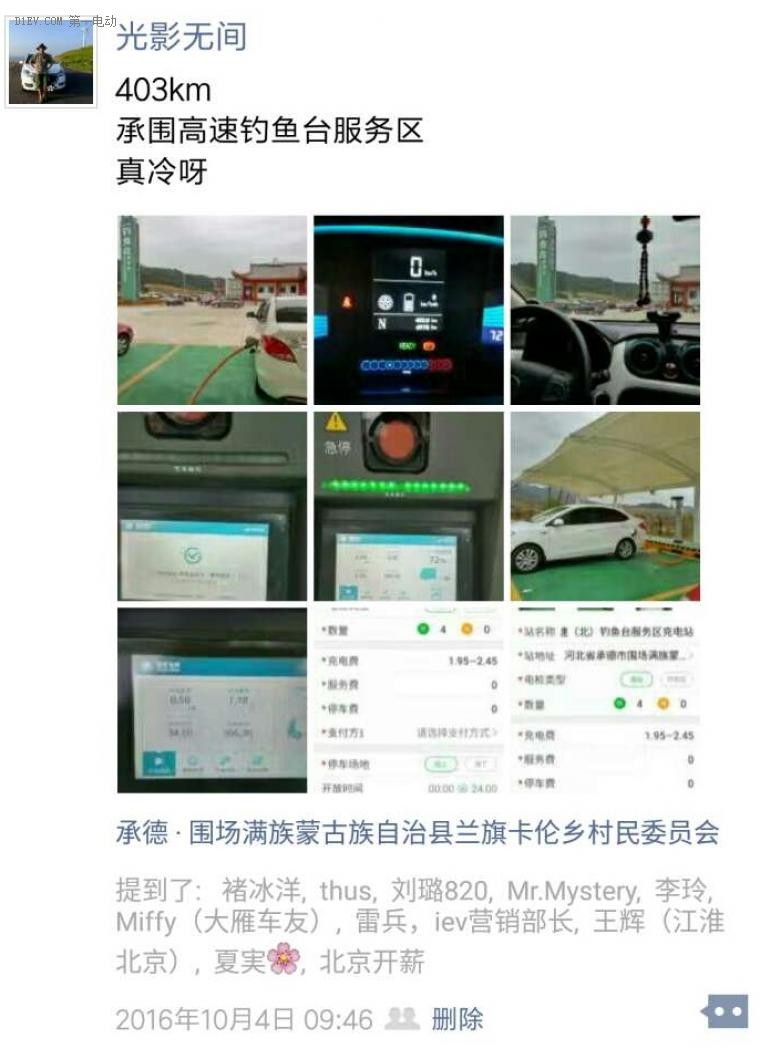View the emergency stop button charger photo
This screenshot has height=1049, width=760.
tap(409, 506)
